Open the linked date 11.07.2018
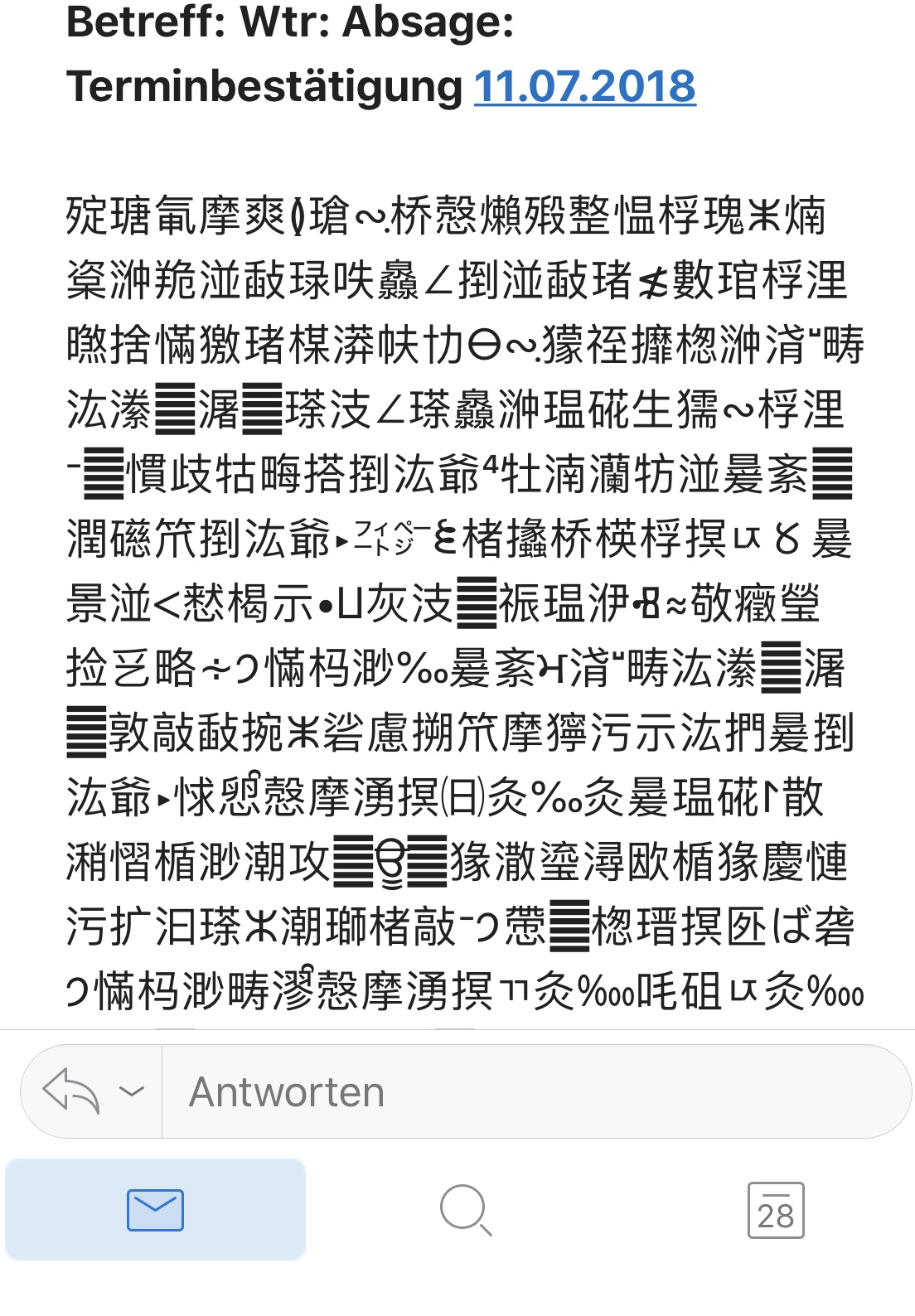Viewport: 915px width, 1316px height. click(584, 86)
